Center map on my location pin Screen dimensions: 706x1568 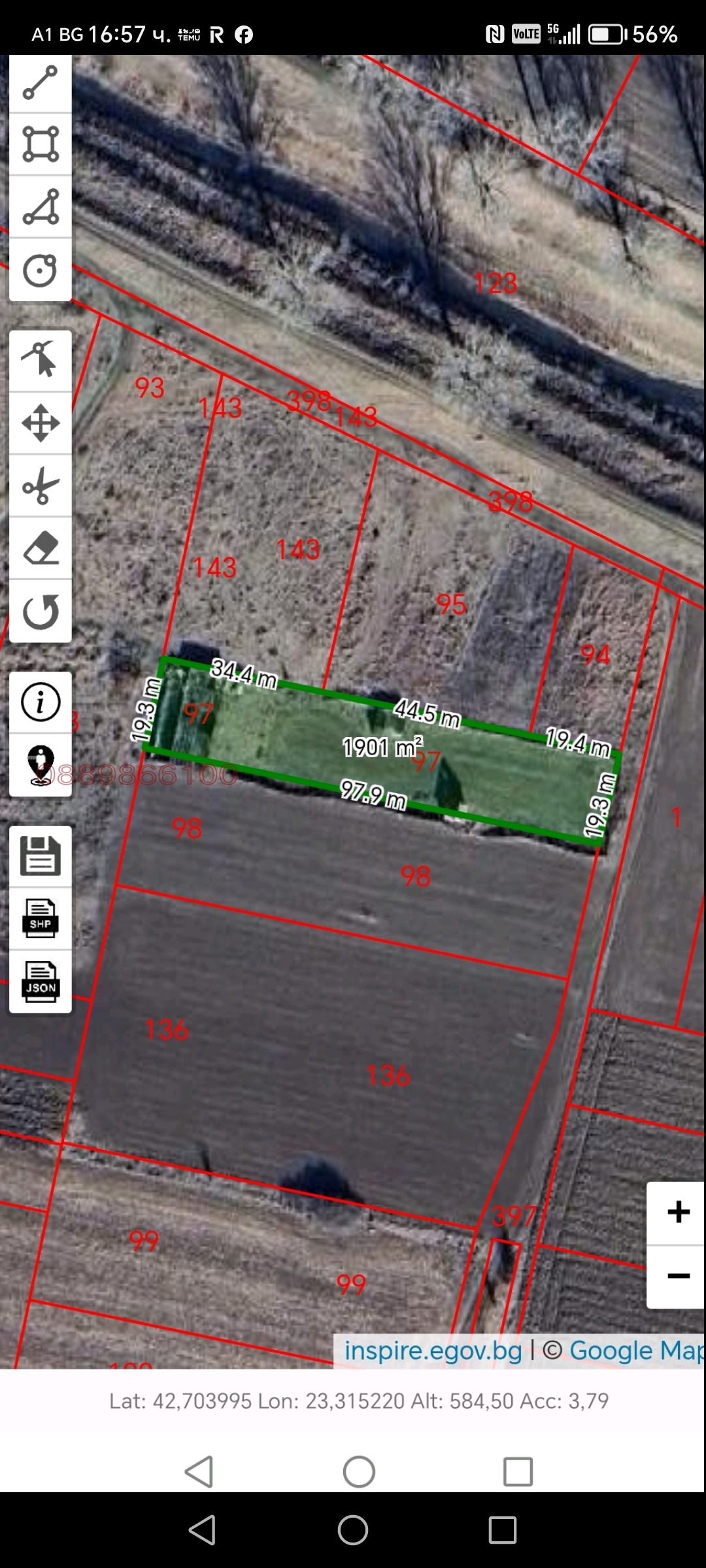coord(41,765)
